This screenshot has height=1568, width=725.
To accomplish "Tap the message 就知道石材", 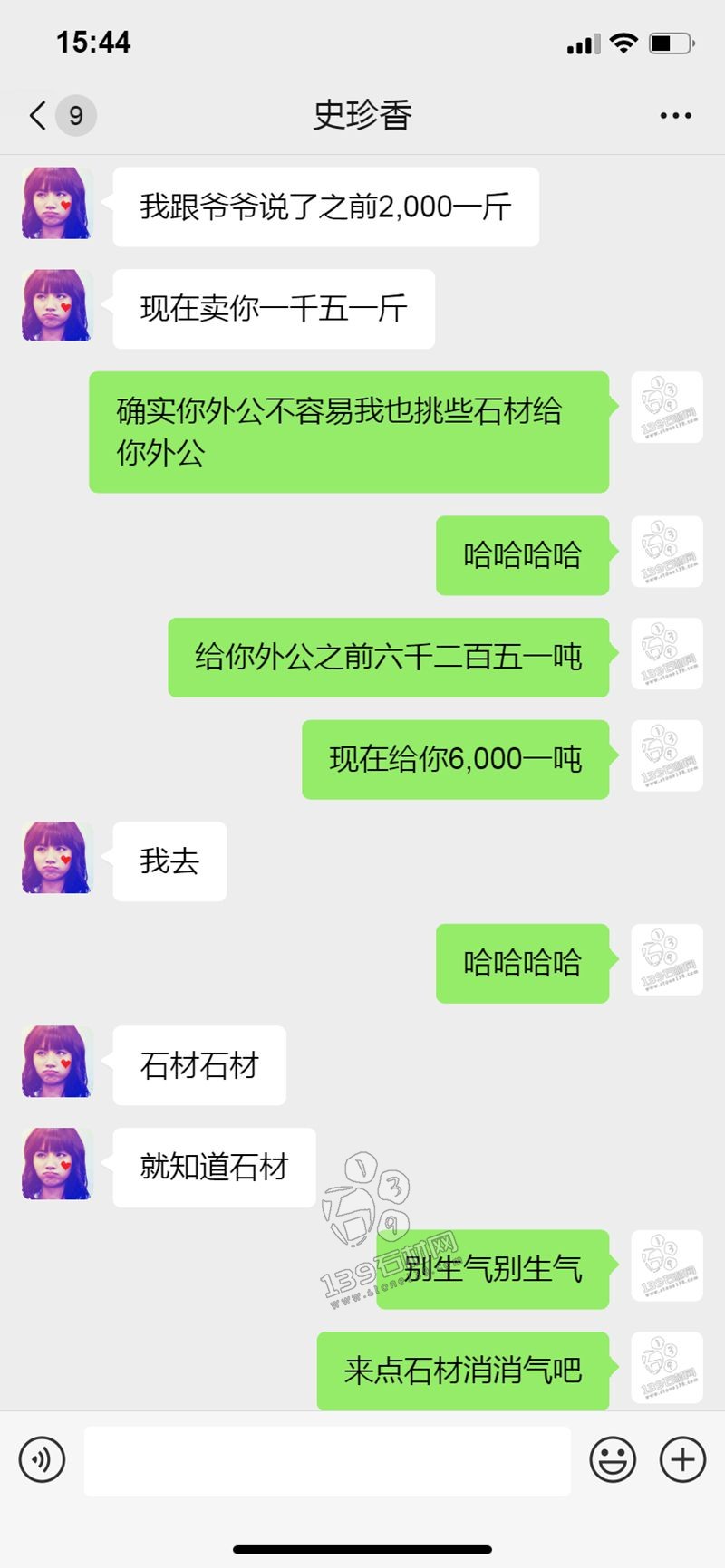I will click(x=214, y=1168).
